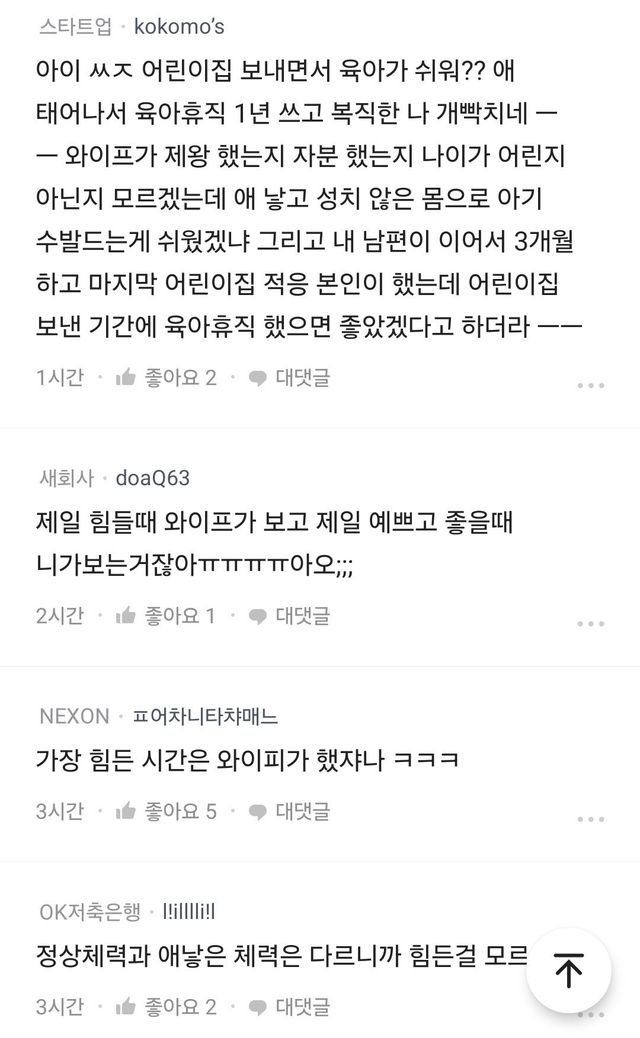
Task: Reply to the OK저축은행 user's comment
Action: 289,1007
